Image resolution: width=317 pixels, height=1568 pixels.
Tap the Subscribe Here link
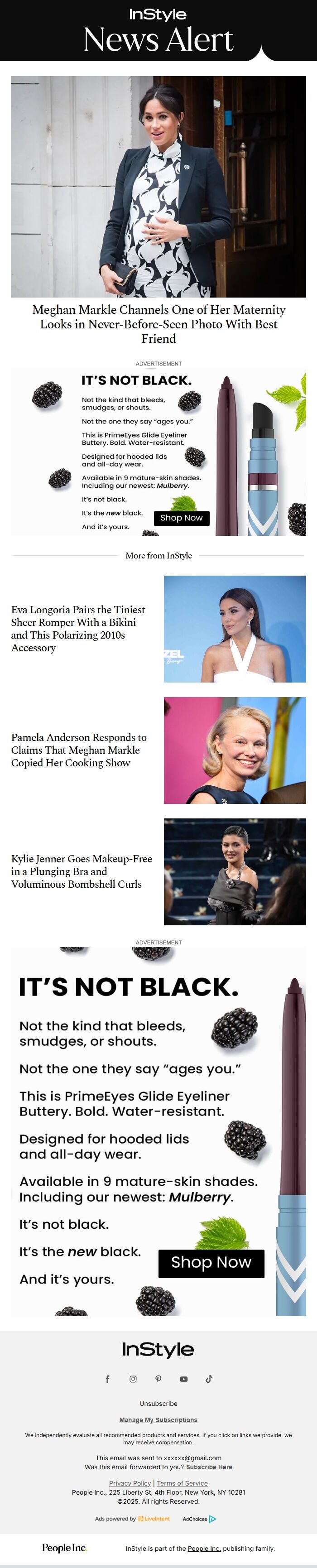209,1467
